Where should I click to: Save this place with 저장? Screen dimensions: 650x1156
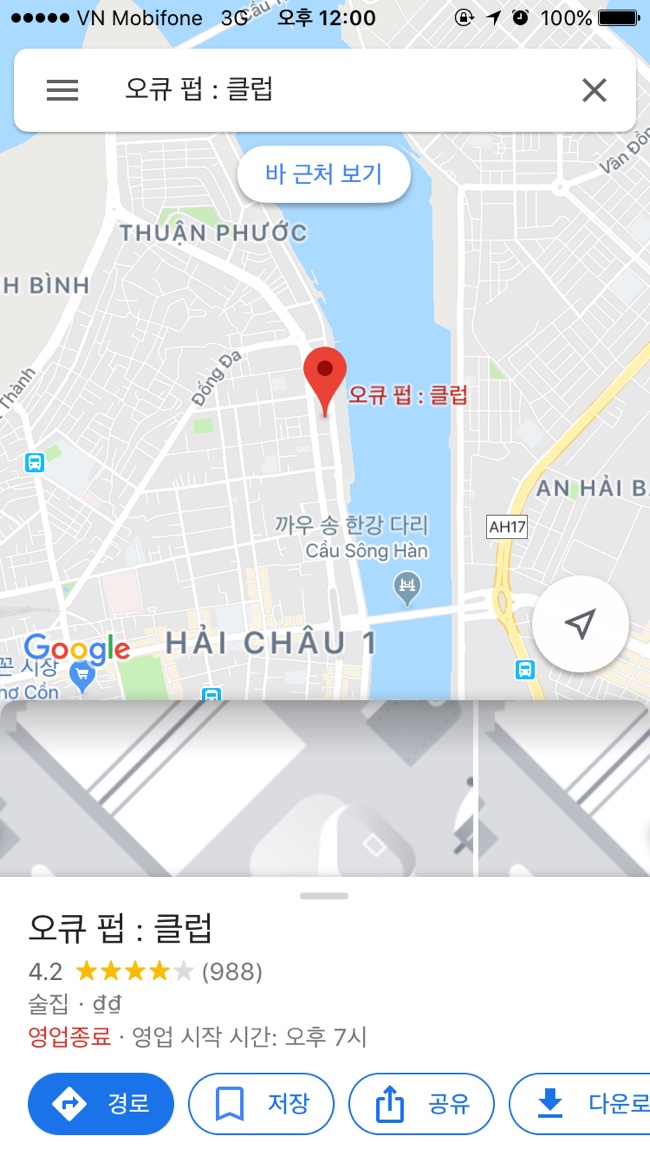(x=261, y=1104)
